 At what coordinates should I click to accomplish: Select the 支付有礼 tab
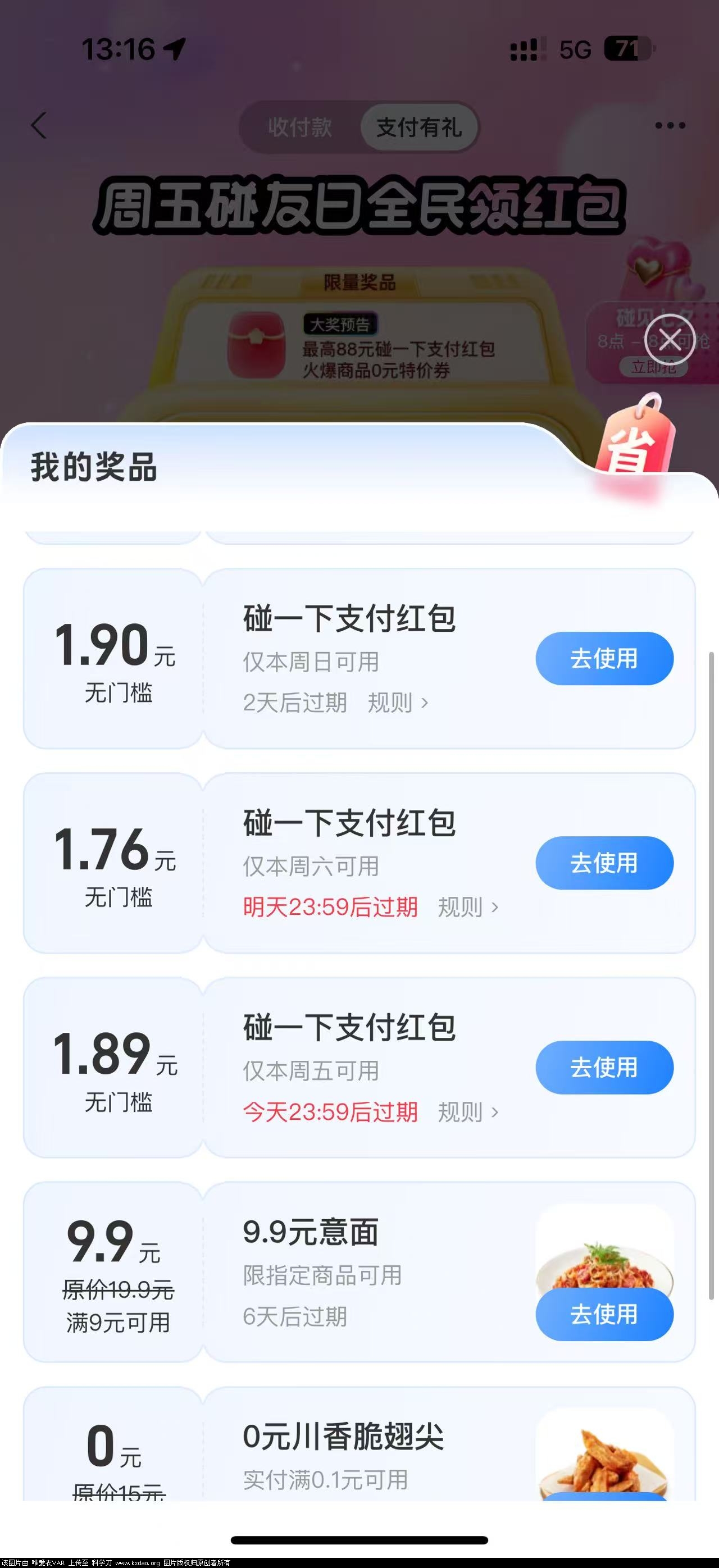tap(418, 127)
